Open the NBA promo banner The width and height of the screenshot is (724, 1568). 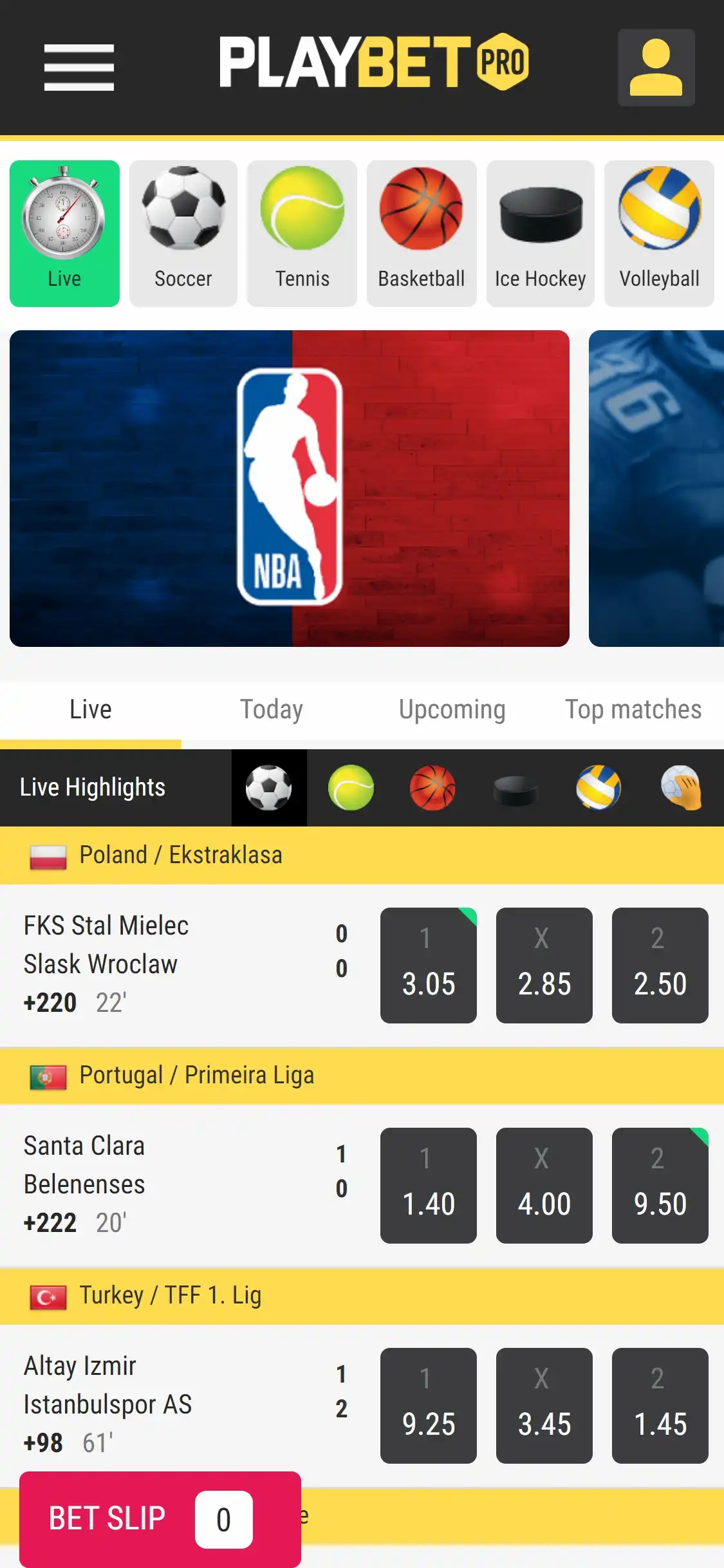[290, 488]
